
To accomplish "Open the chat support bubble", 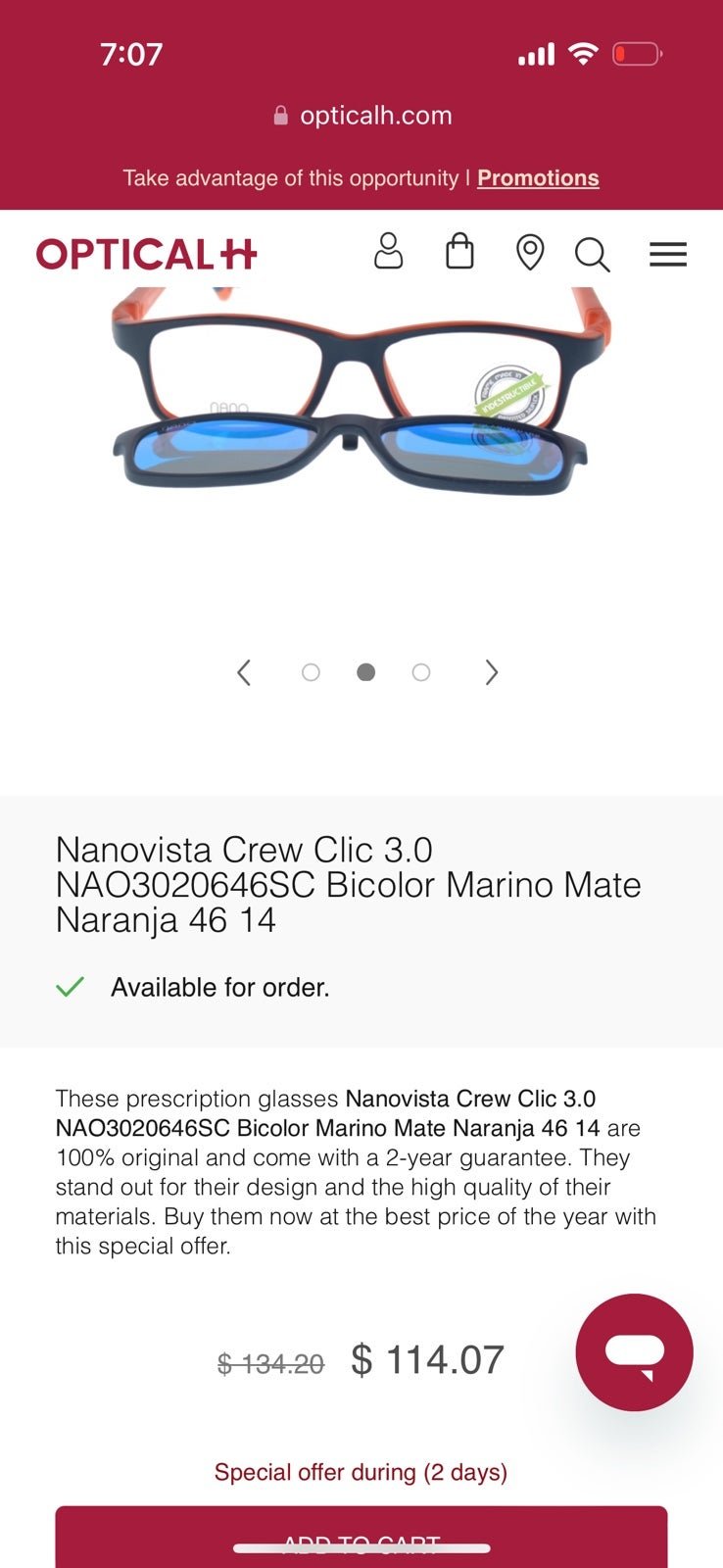I will (x=635, y=1352).
